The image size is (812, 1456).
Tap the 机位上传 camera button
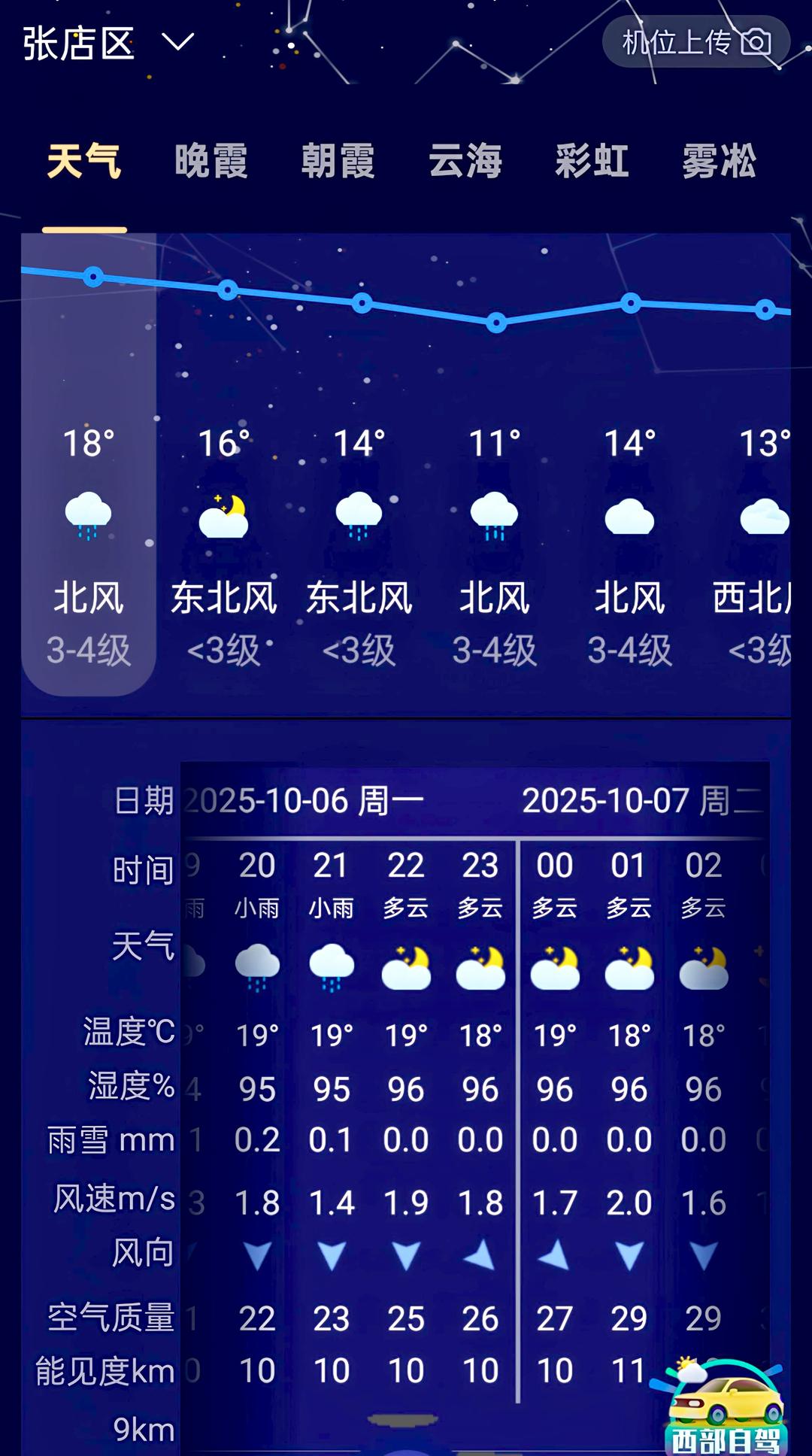pos(695,43)
